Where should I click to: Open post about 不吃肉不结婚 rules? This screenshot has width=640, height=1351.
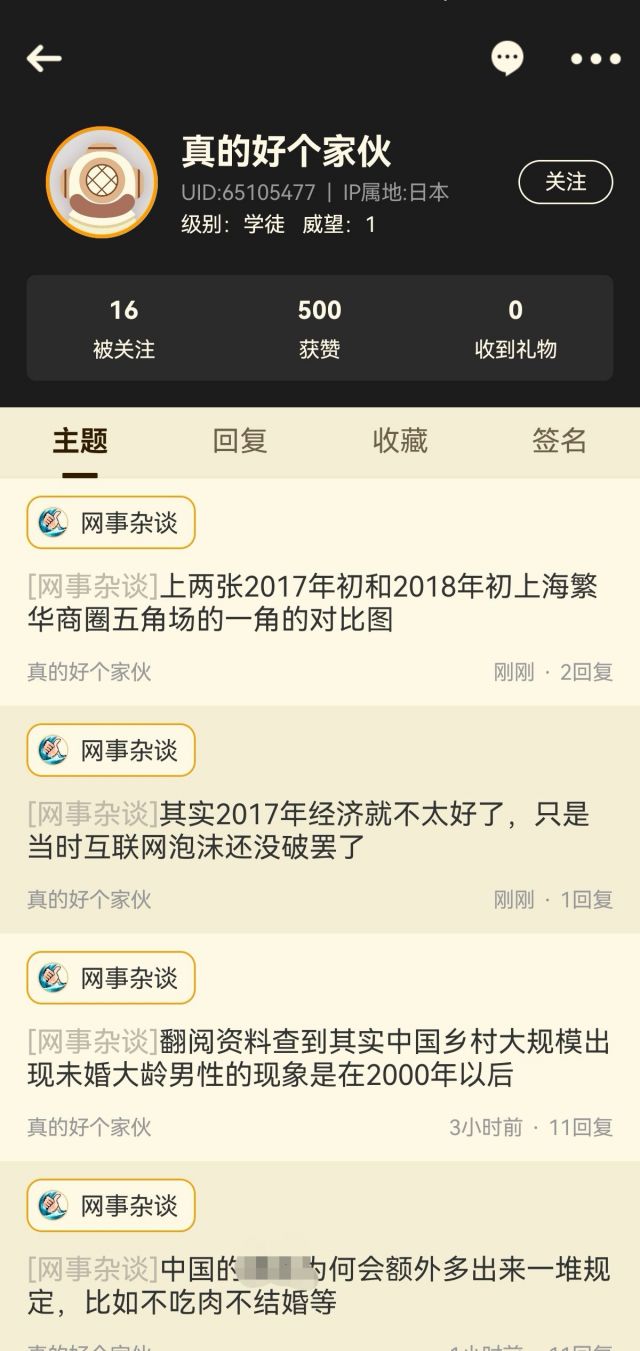[318, 1286]
